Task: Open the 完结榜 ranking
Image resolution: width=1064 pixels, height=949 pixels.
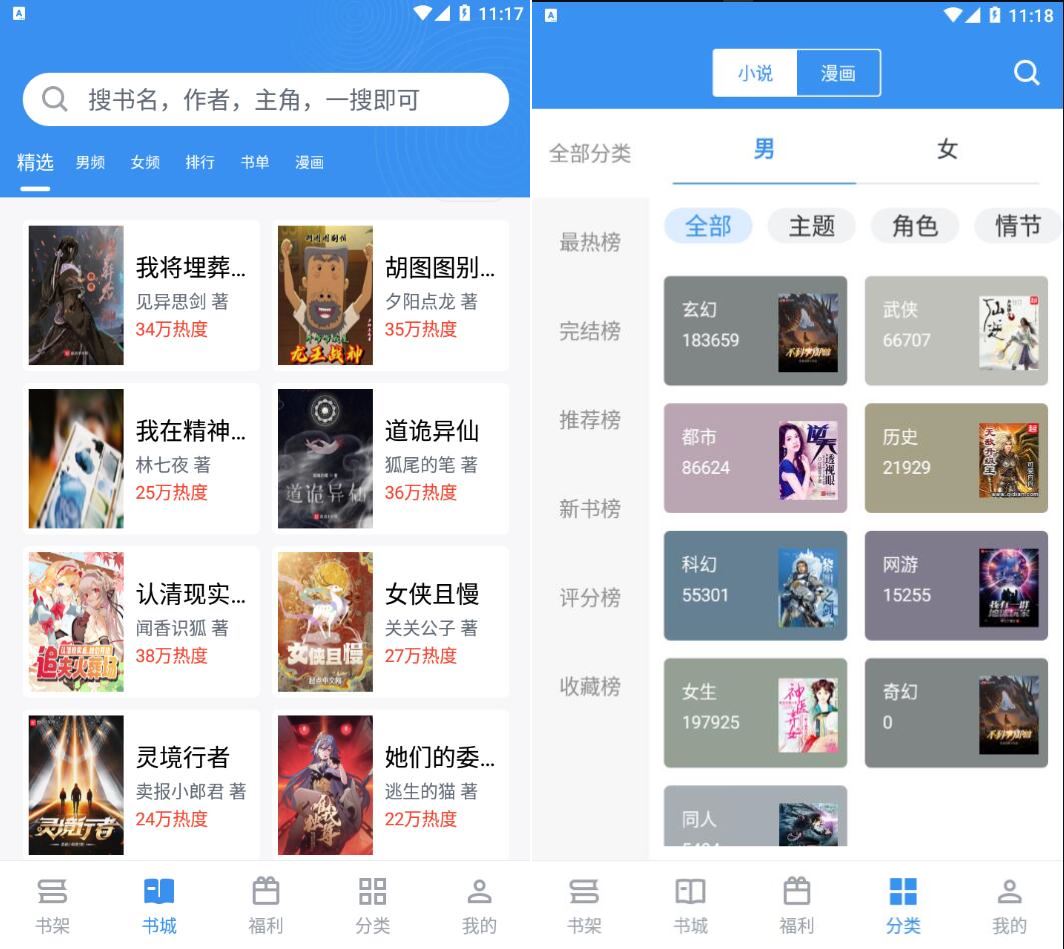Action: point(590,331)
